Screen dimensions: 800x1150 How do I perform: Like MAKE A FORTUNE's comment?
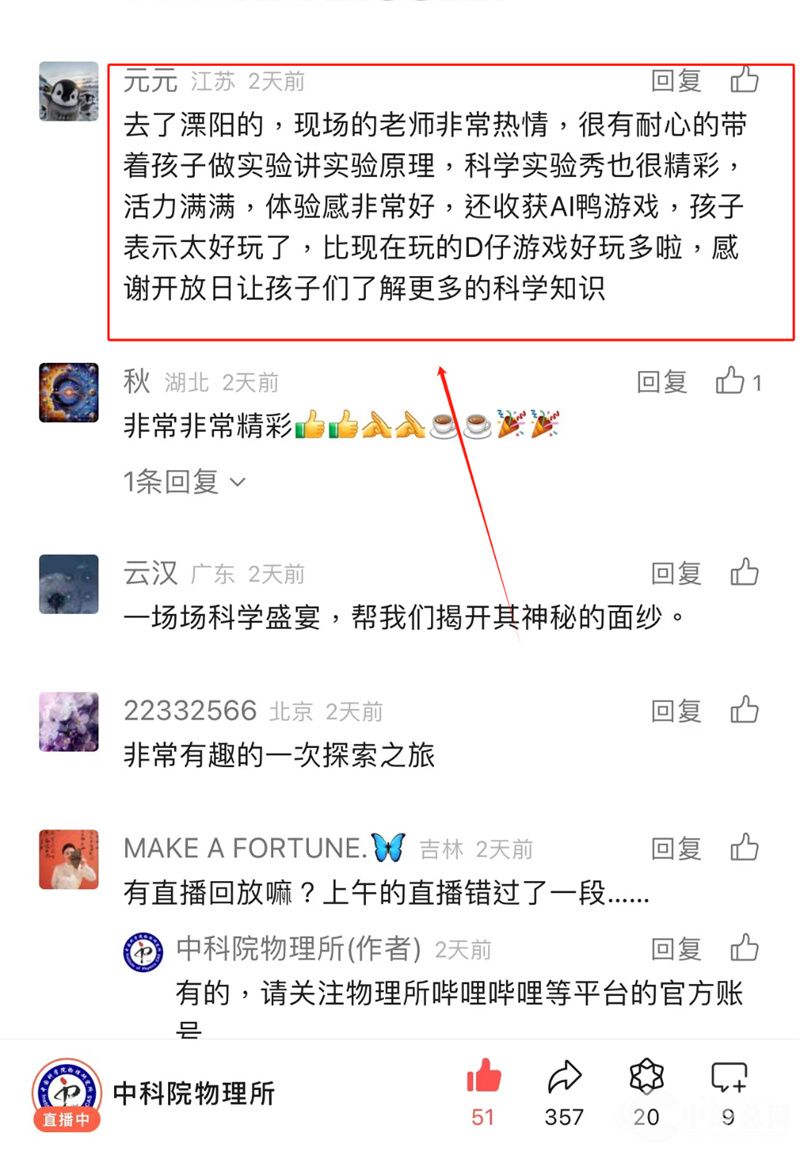coord(745,849)
